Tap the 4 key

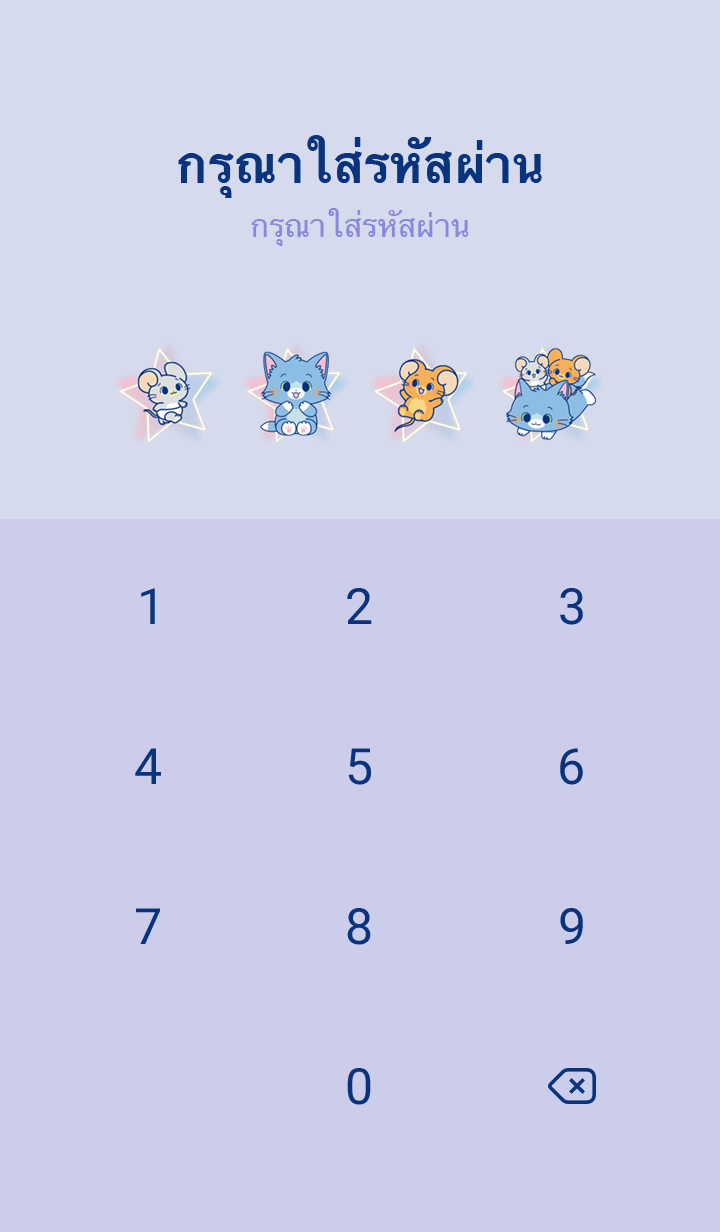[148, 767]
